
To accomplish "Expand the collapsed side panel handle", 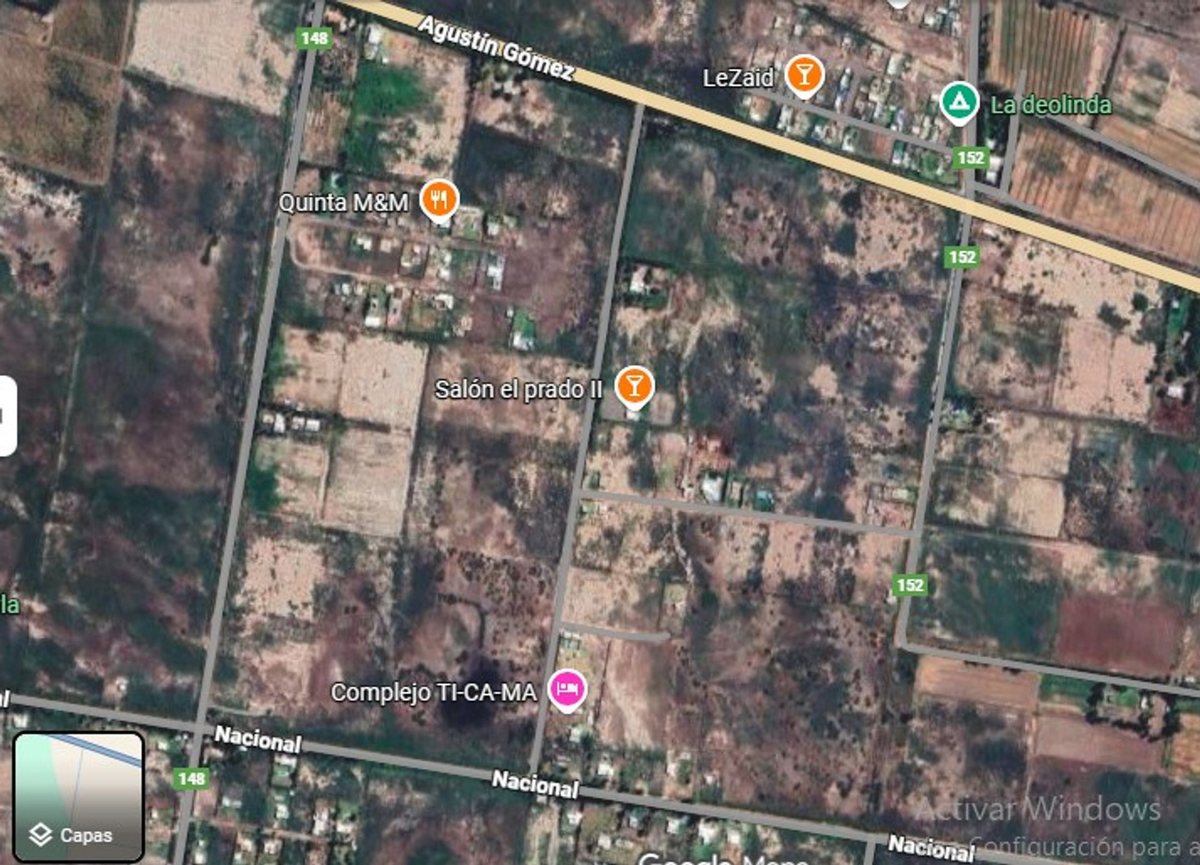I will coord(7,416).
